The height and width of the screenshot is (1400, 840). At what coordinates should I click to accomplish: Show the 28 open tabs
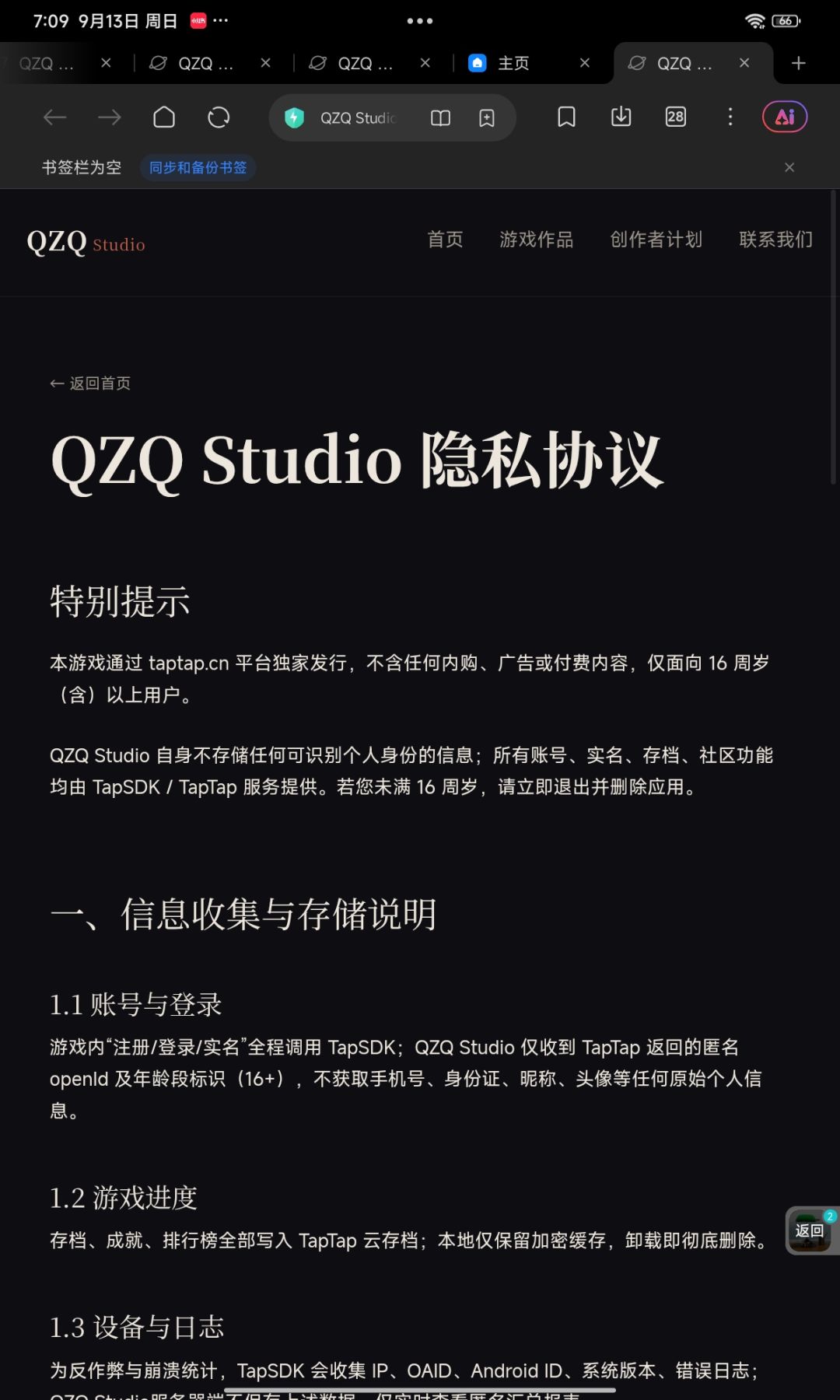click(676, 117)
